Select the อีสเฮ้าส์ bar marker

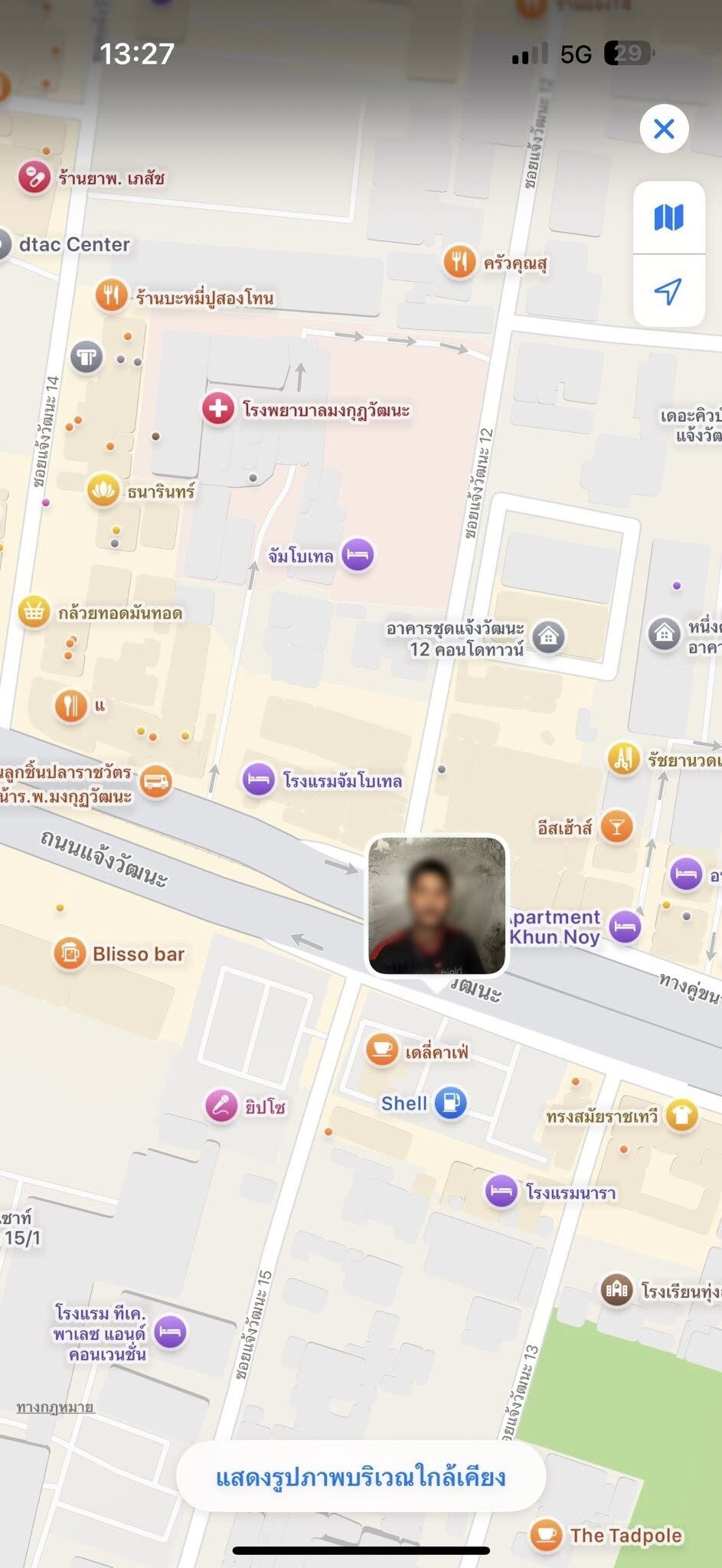coord(617,827)
